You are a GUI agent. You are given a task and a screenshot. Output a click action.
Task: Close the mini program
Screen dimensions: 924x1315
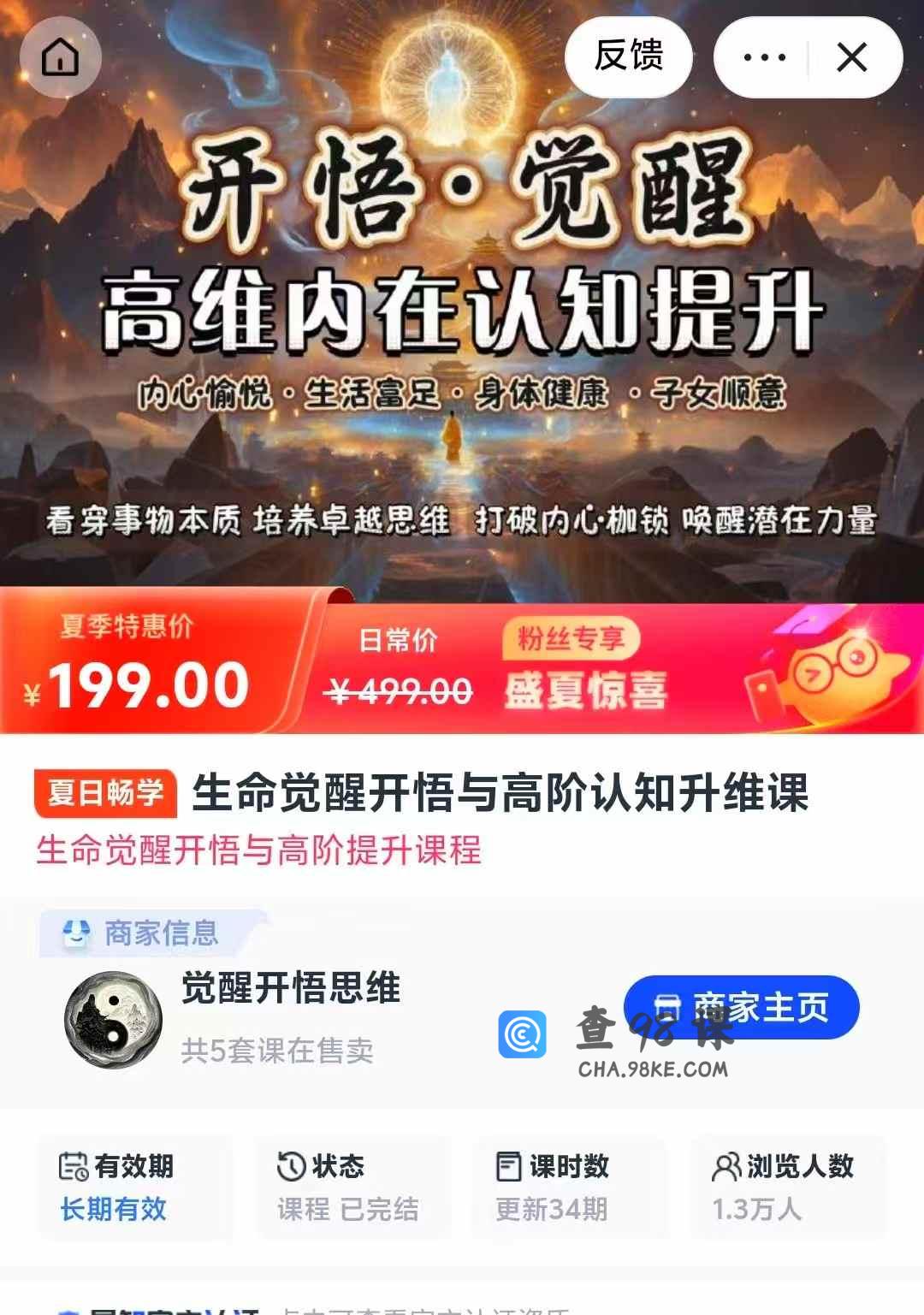pos(852,57)
